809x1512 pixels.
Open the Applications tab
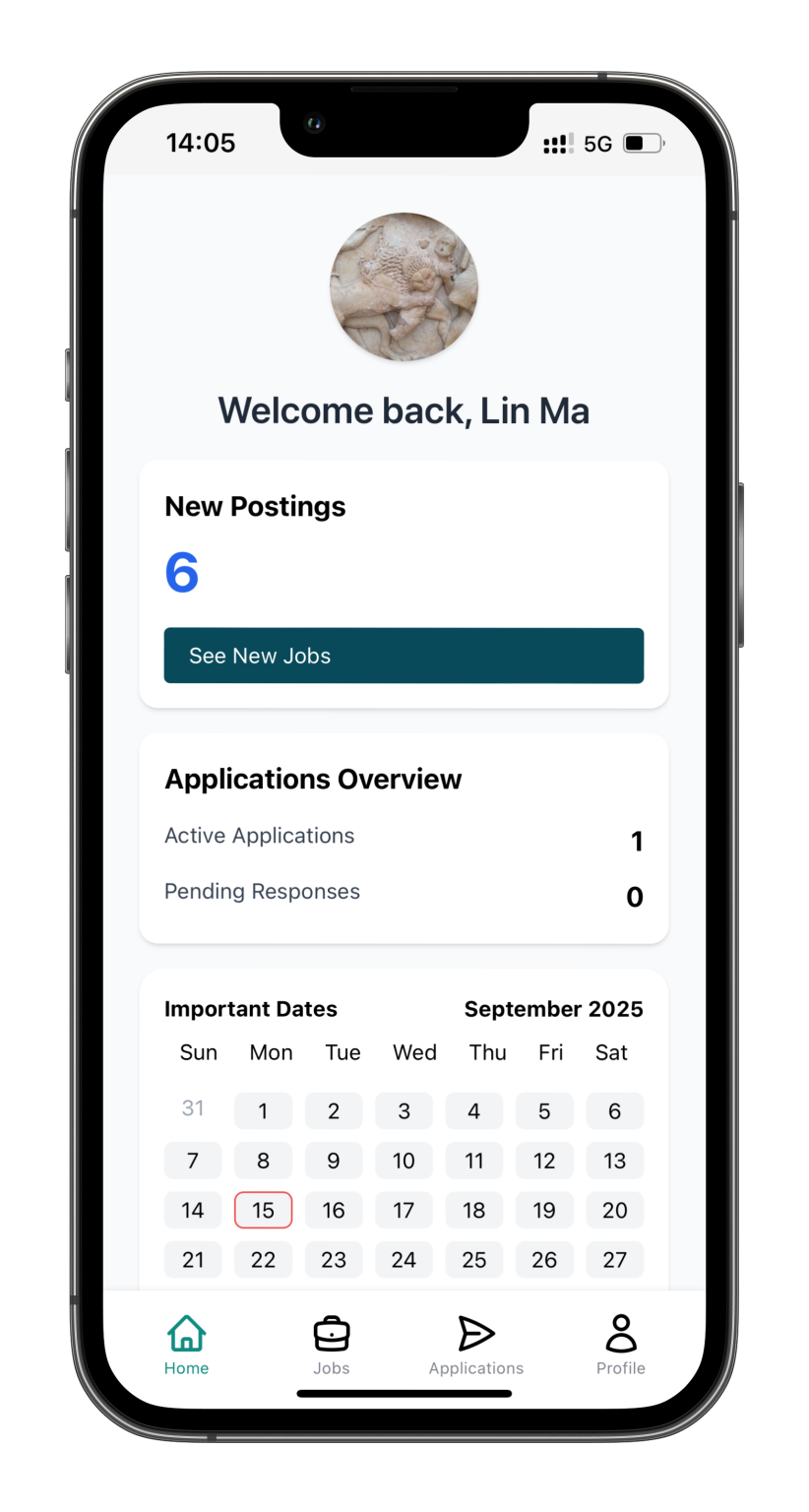pyautogui.click(x=476, y=1346)
